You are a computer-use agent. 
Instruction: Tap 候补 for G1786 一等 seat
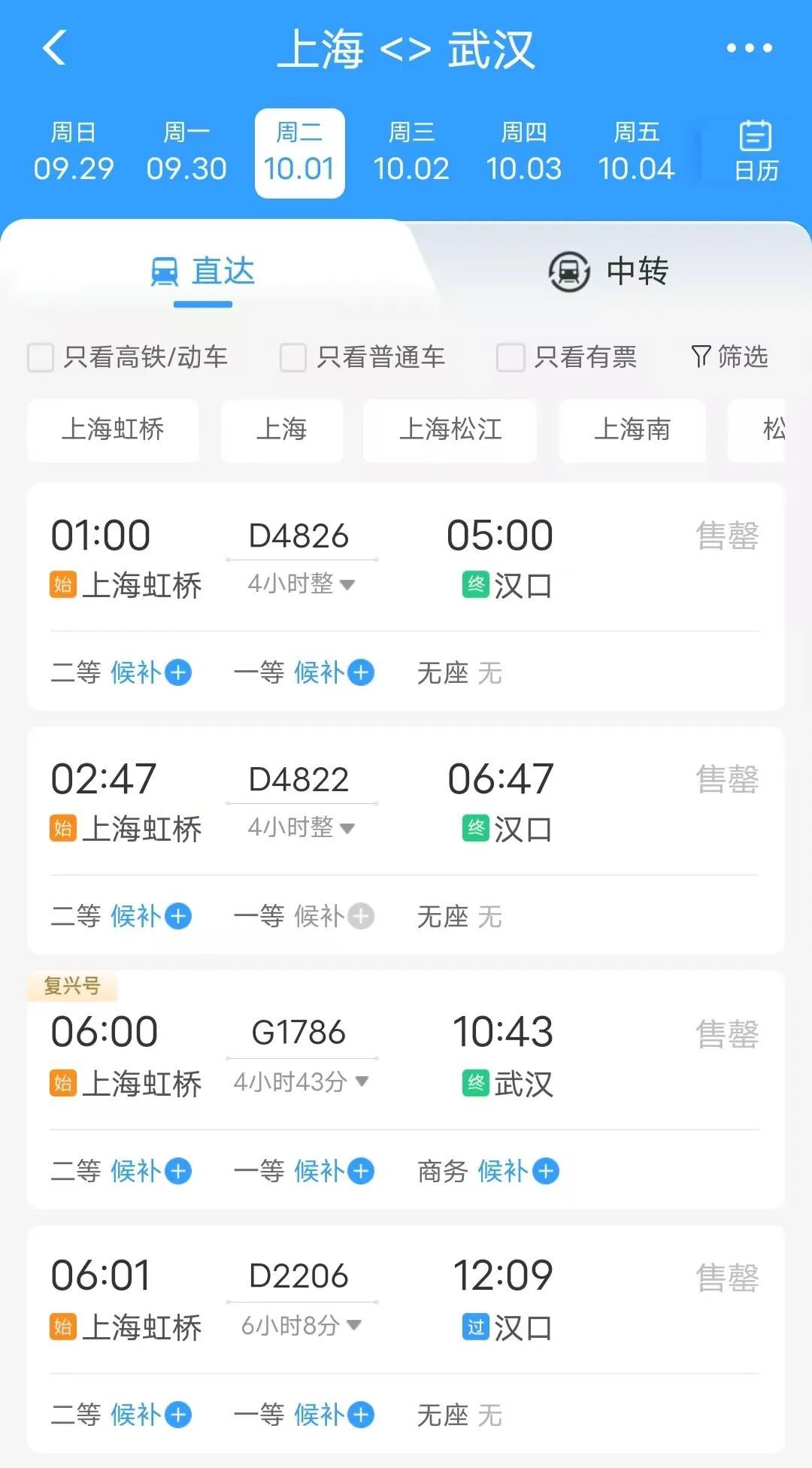(335, 1171)
